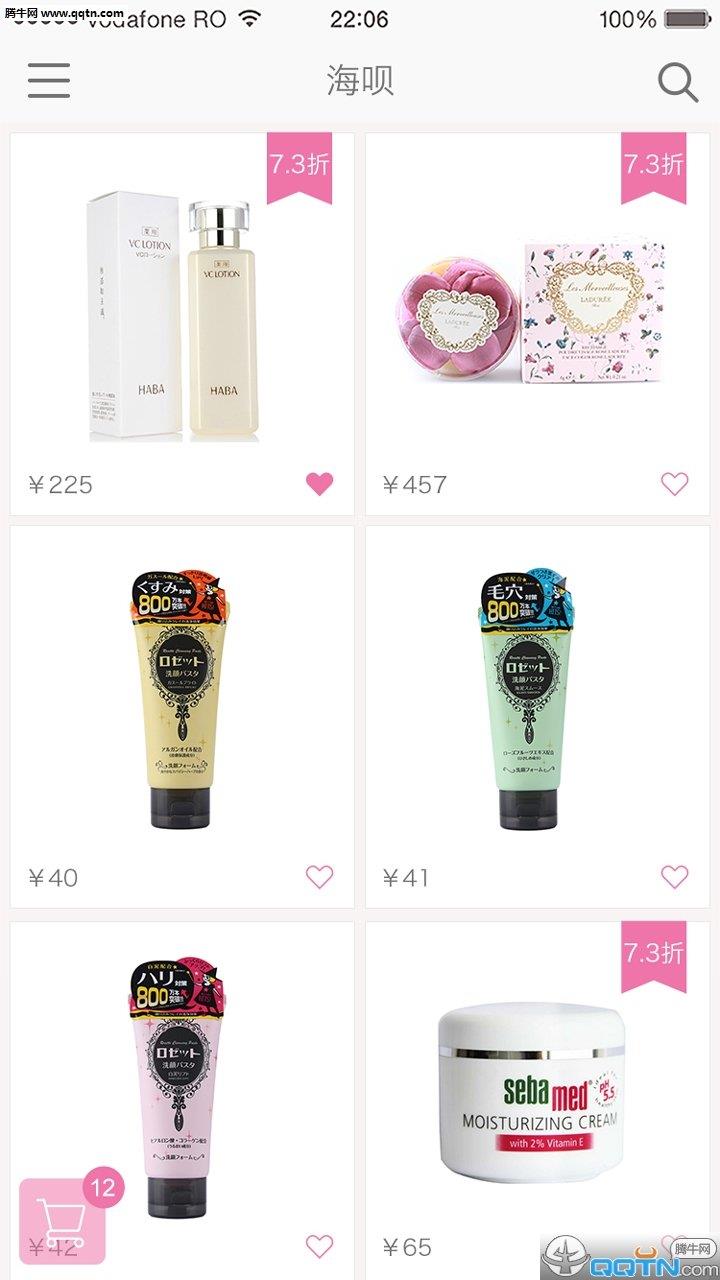Open the hamburger drawer menu
Viewport: 720px width, 1280px height.
pos(49,80)
